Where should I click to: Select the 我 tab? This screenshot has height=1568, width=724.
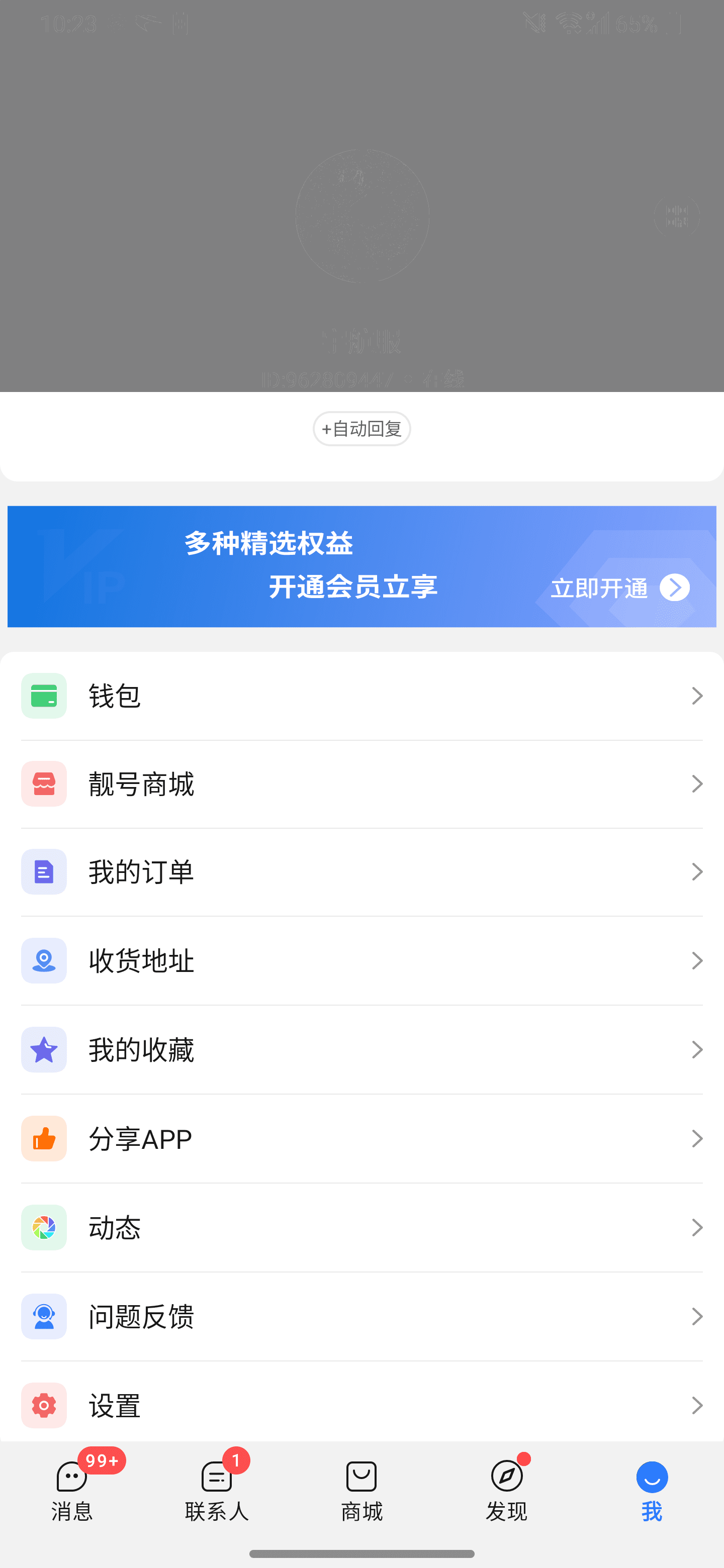point(652,1490)
